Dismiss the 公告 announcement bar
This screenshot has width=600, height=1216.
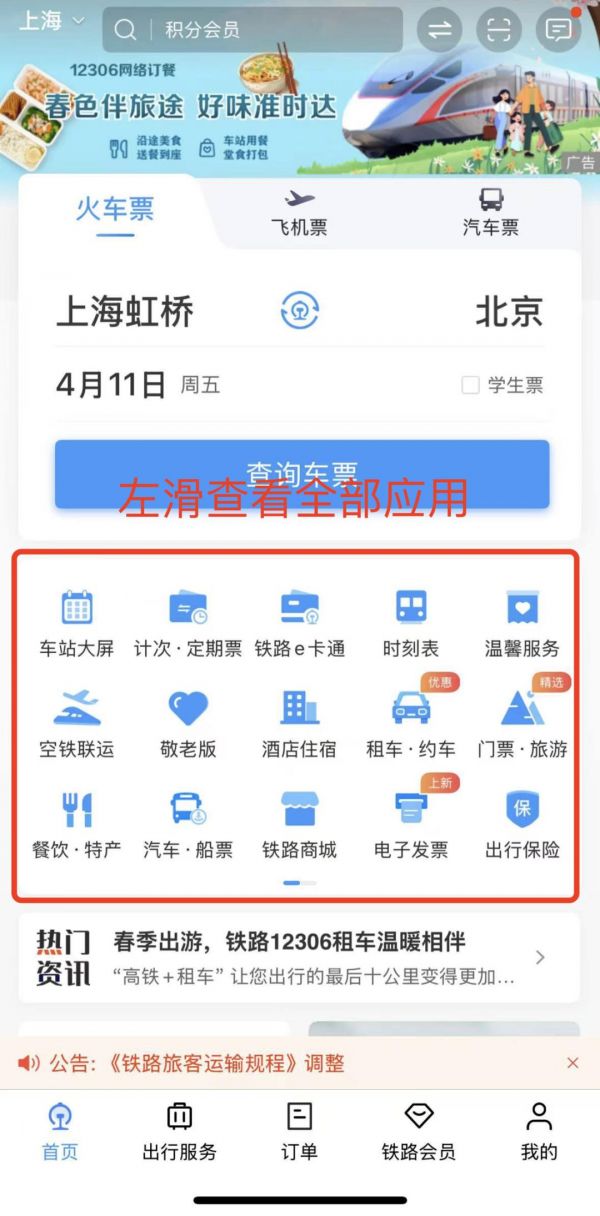click(x=572, y=1063)
